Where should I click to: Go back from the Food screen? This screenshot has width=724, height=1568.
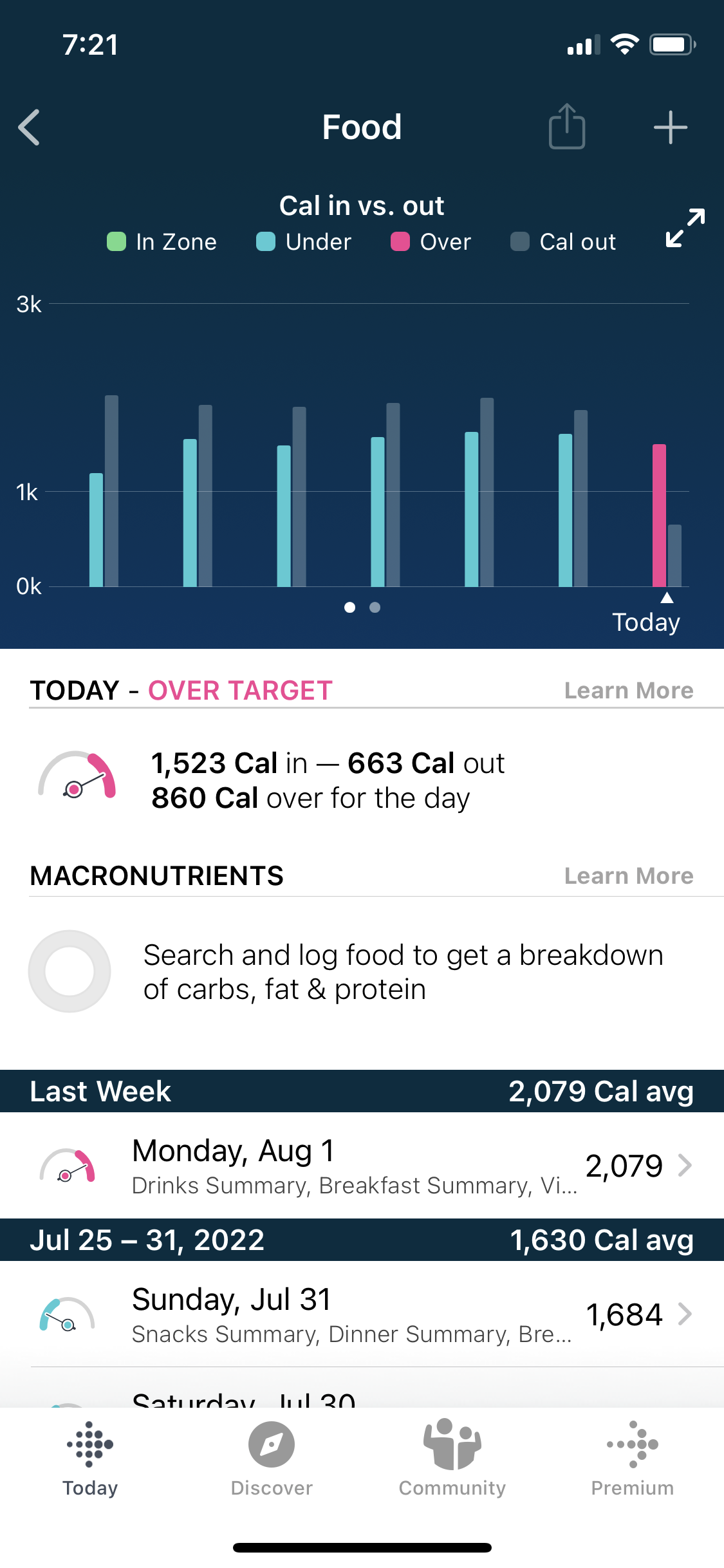click(30, 127)
